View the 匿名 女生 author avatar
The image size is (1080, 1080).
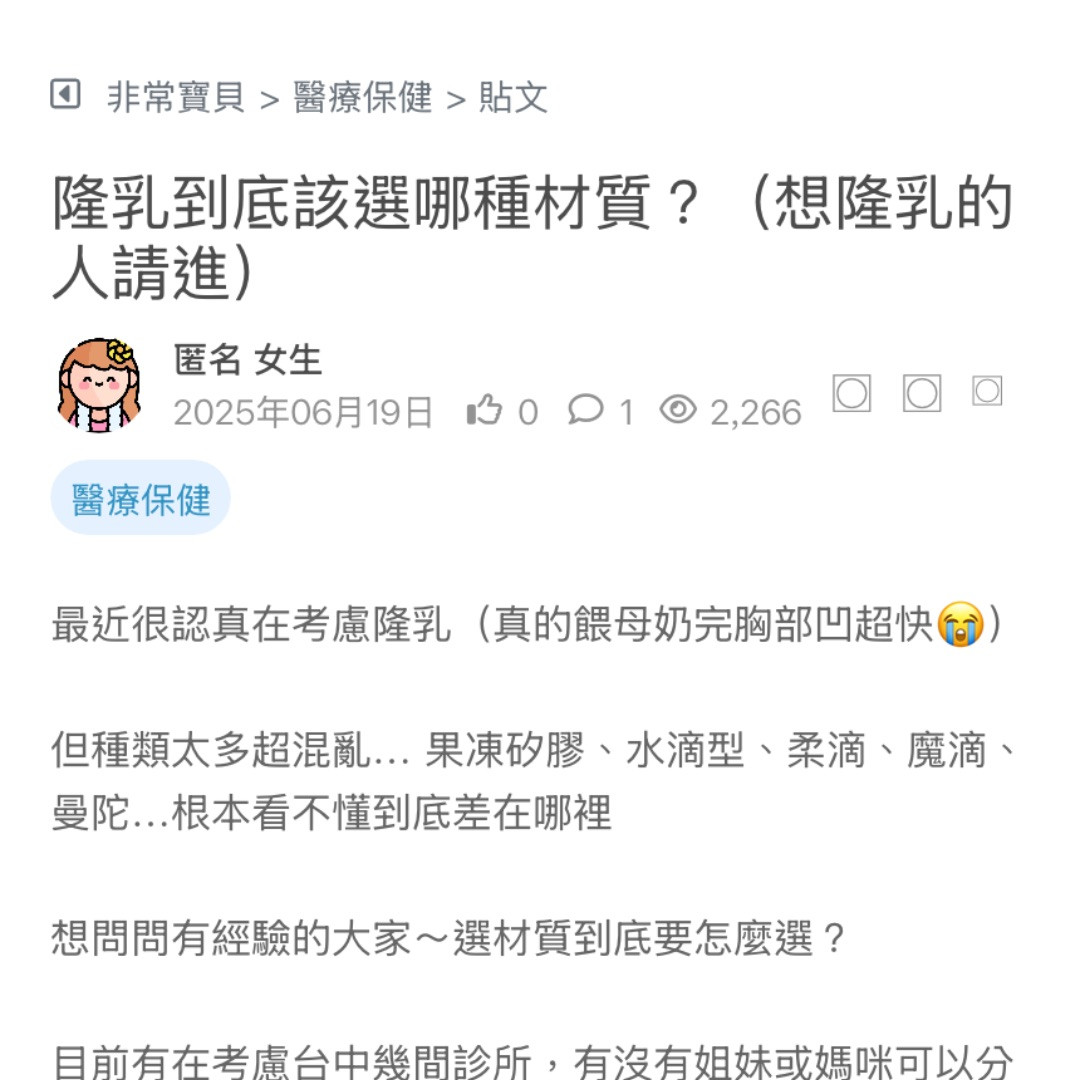tap(98, 385)
